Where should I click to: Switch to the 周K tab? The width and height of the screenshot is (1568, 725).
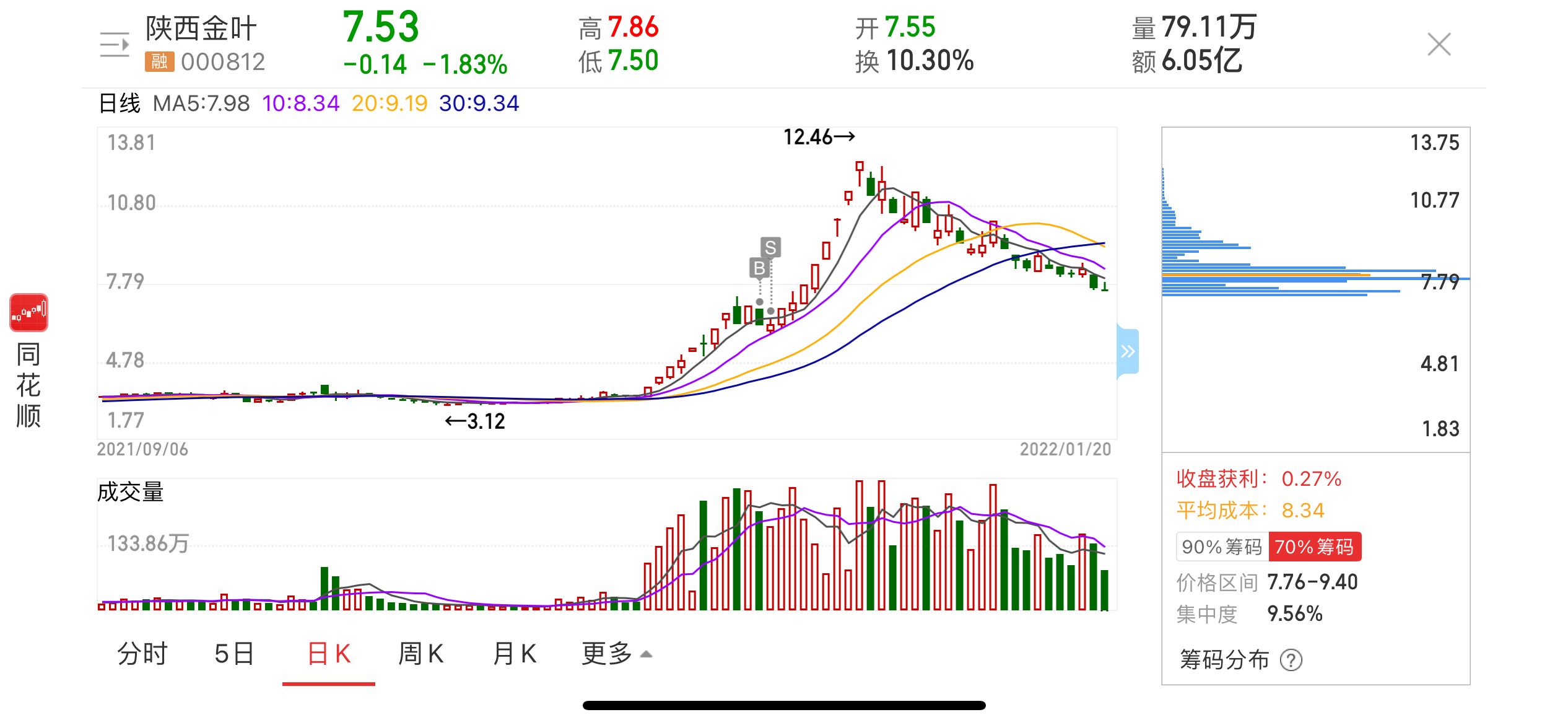pyautogui.click(x=420, y=654)
